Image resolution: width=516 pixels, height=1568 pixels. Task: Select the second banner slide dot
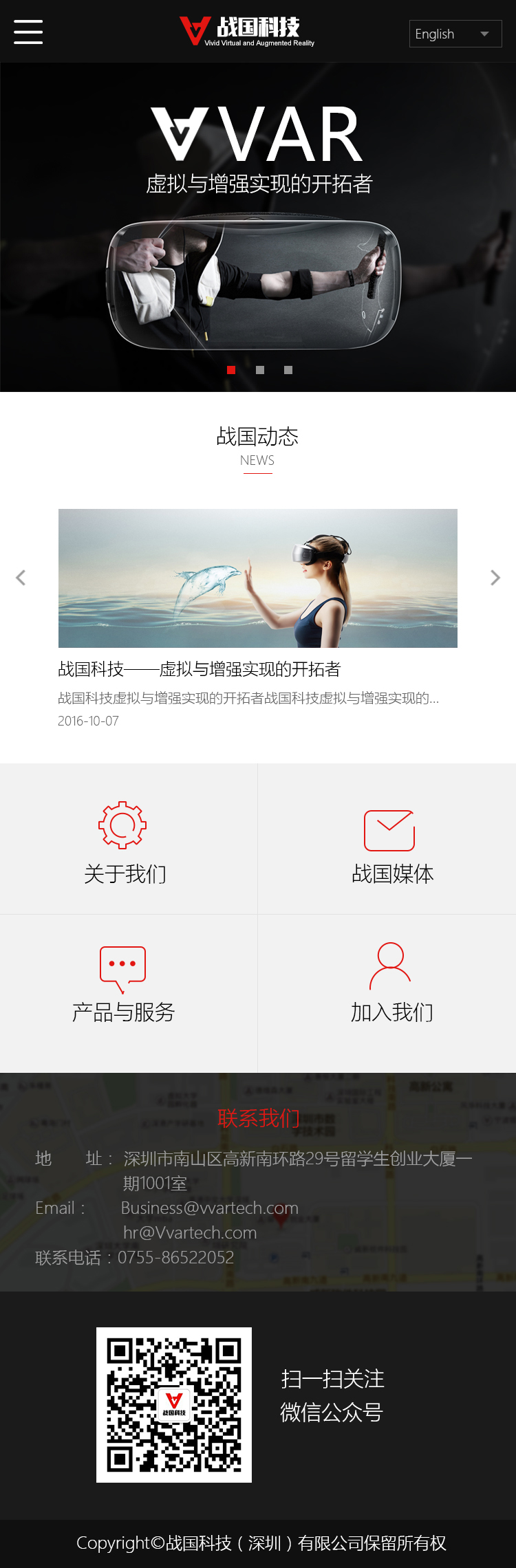tap(260, 370)
